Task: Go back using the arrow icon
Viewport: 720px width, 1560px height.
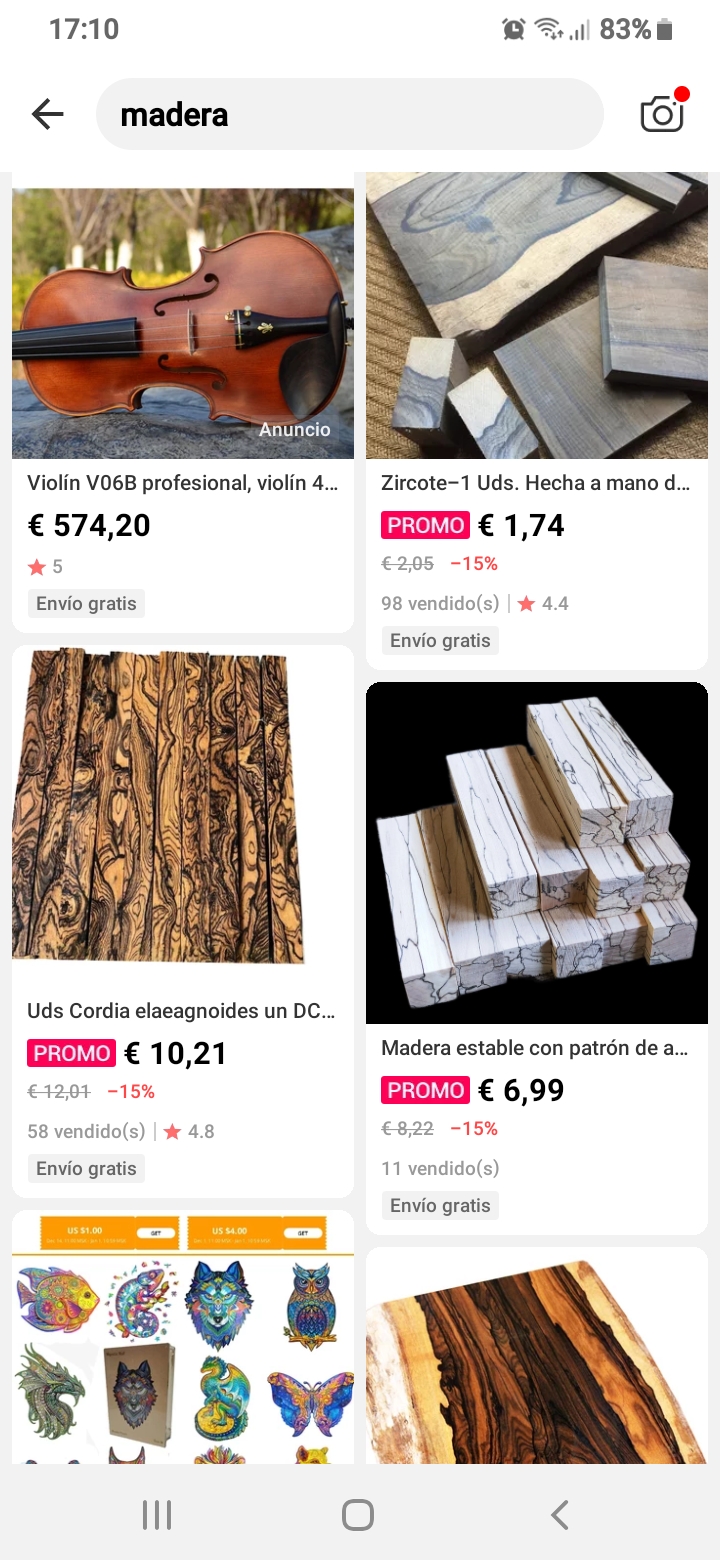Action: [x=47, y=115]
